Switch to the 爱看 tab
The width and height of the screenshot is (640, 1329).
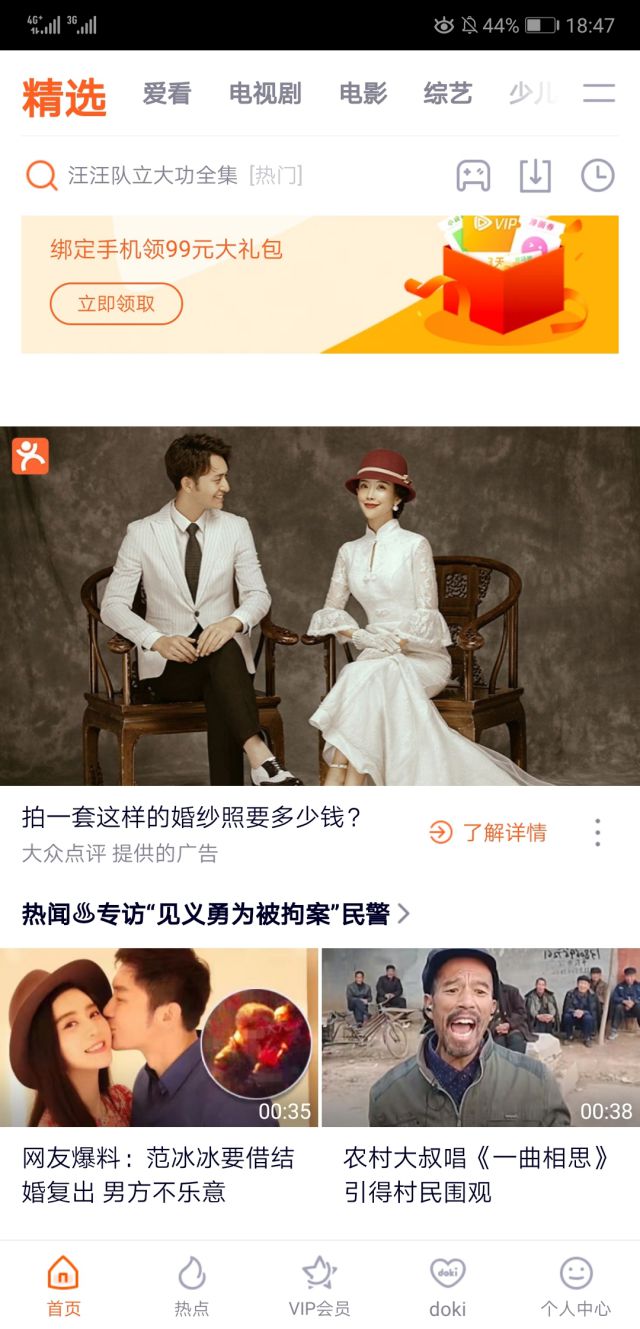166,94
